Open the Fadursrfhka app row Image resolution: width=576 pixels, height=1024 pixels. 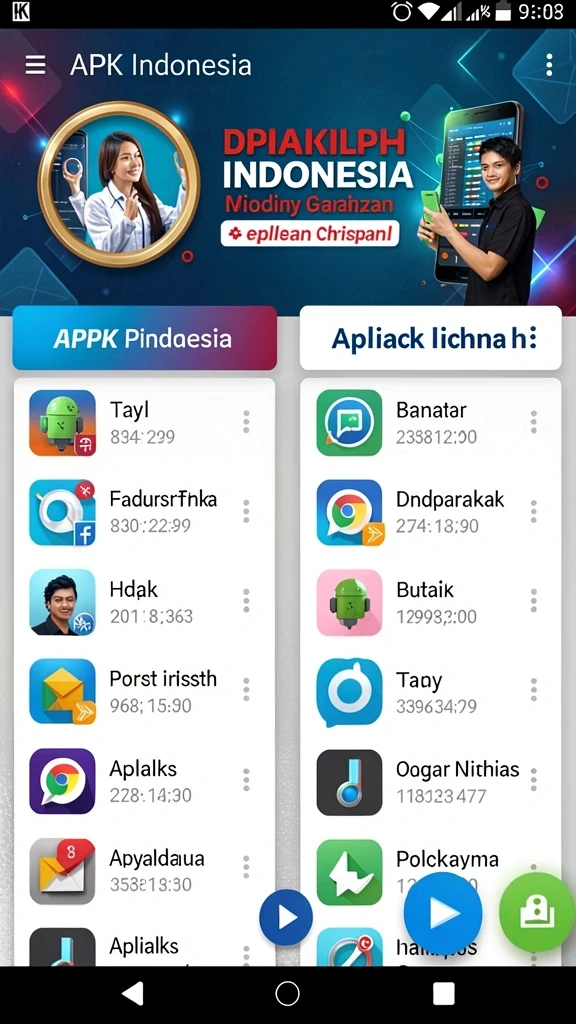(x=144, y=512)
